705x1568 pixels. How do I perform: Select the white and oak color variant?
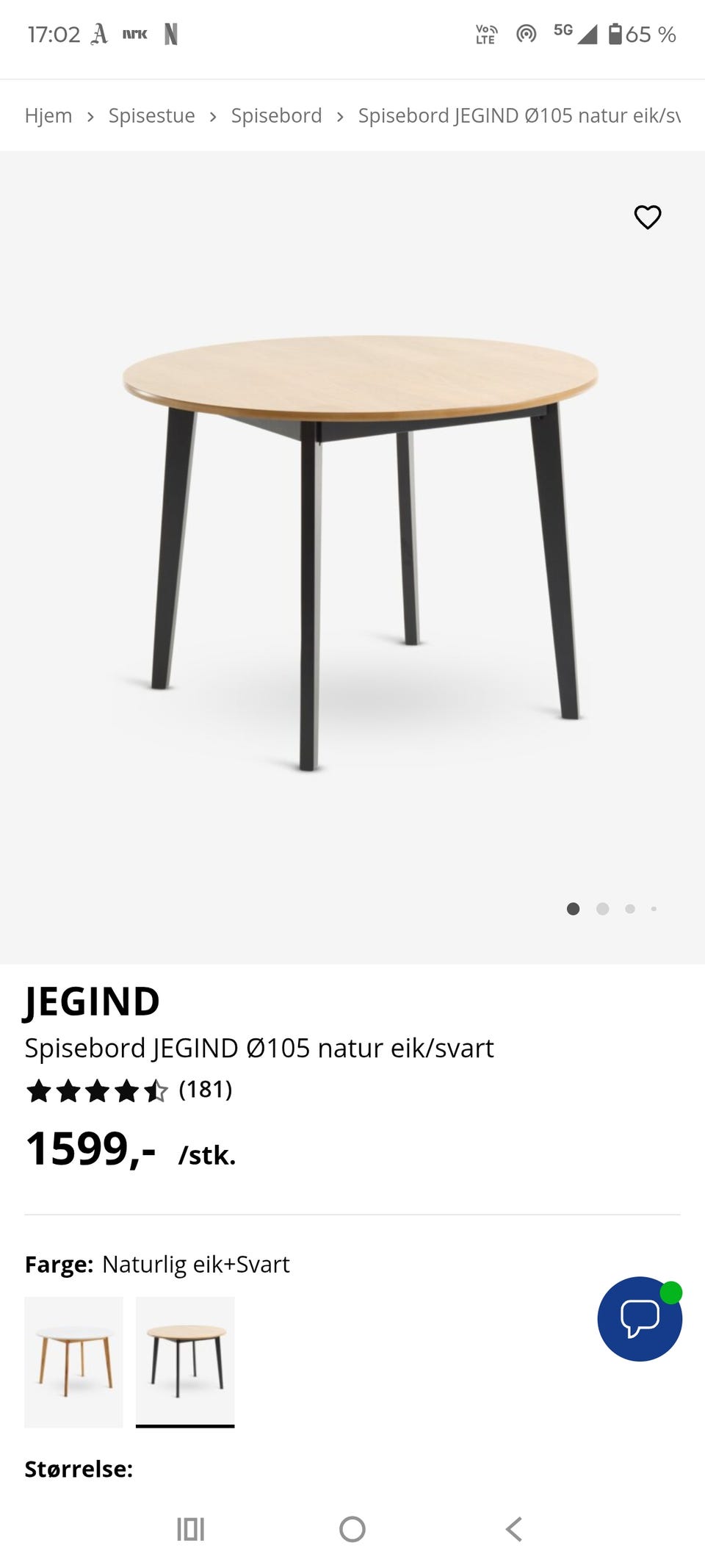[x=73, y=1362]
